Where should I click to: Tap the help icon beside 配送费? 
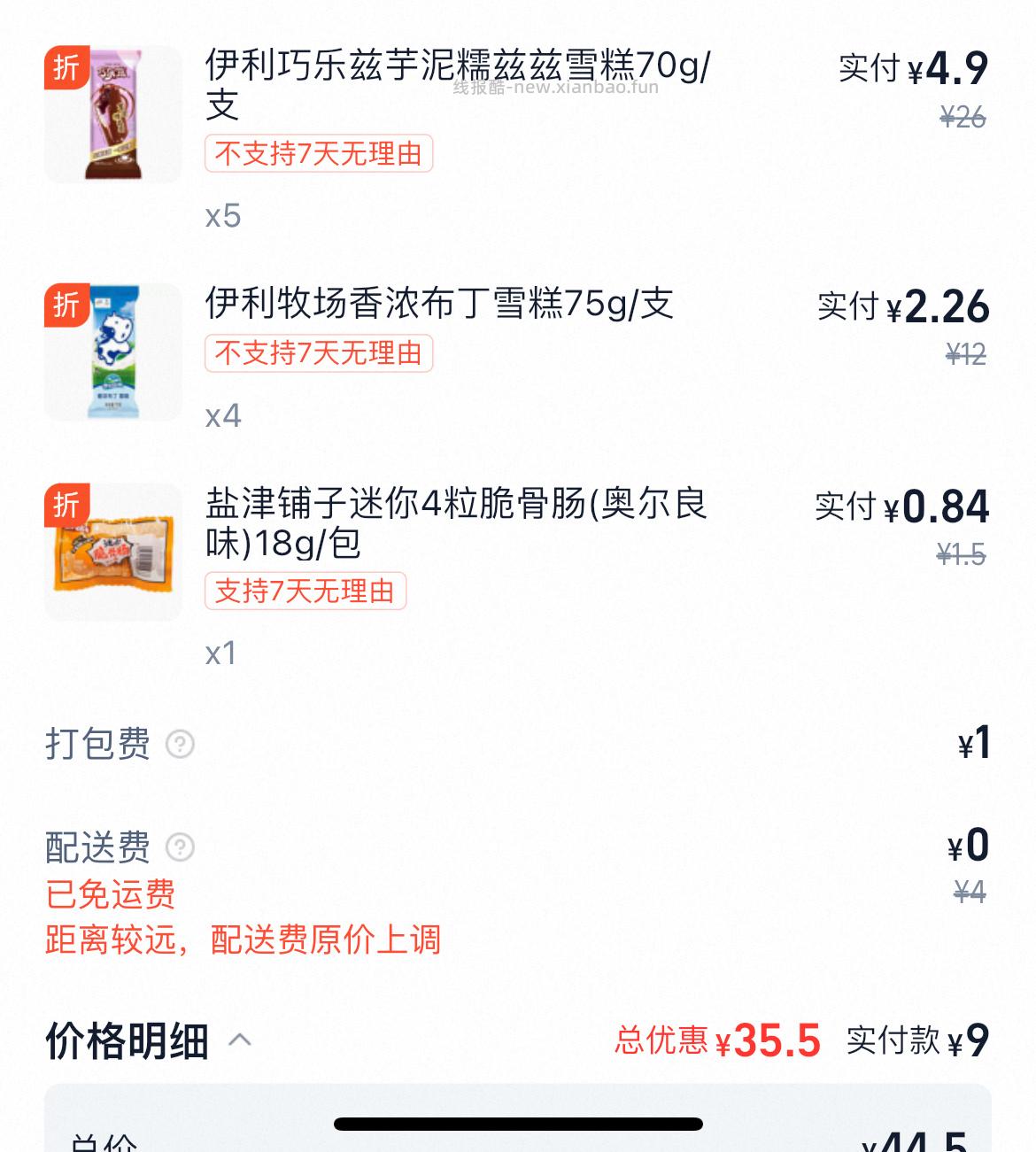[x=181, y=847]
